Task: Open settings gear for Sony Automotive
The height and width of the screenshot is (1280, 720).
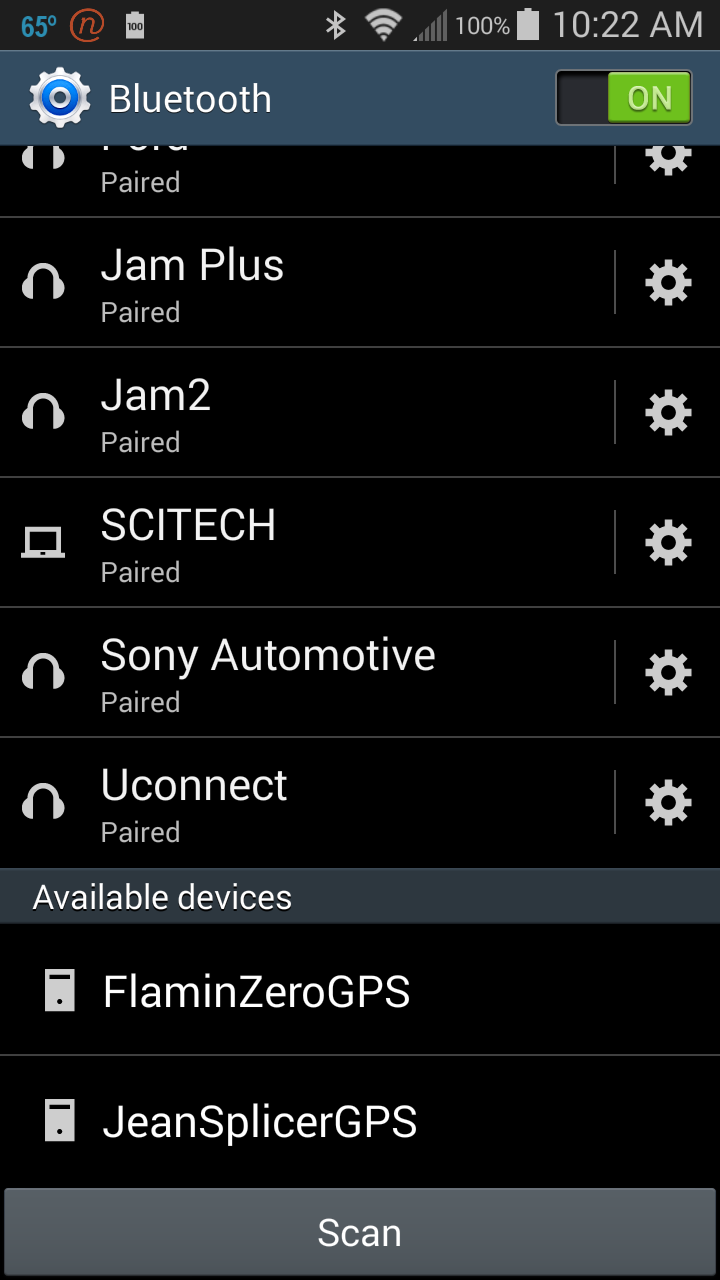Action: pyautogui.click(x=668, y=673)
